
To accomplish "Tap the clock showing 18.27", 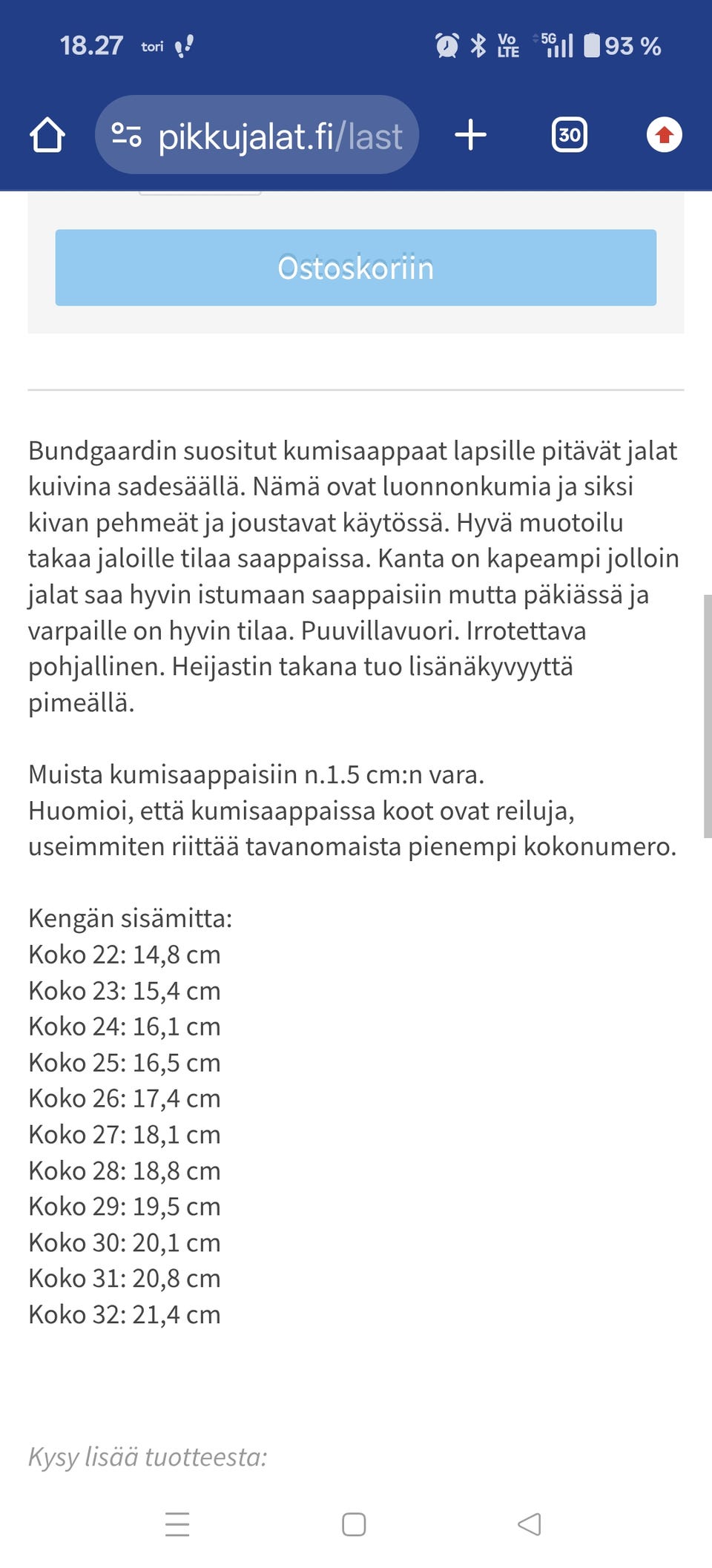I will (x=92, y=44).
